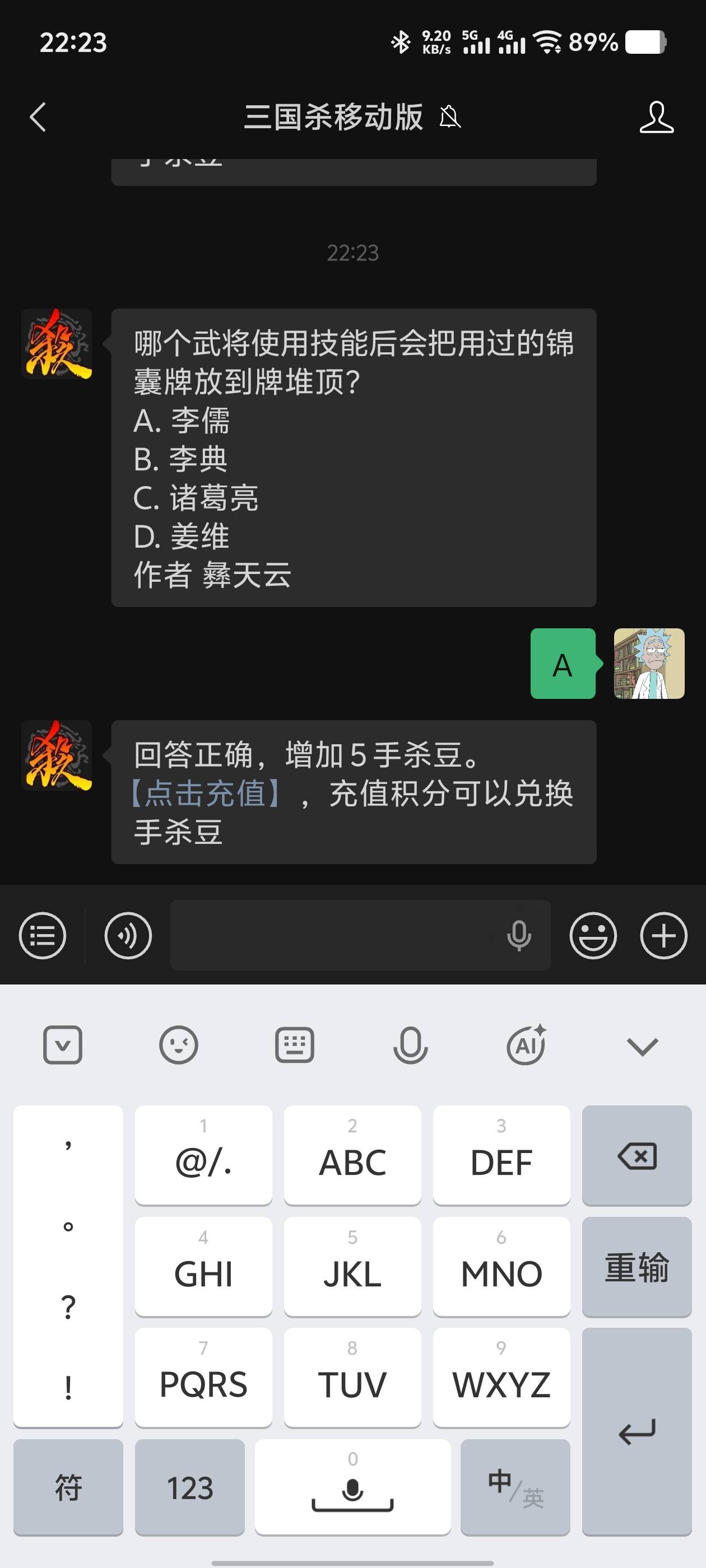This screenshot has width=706, height=1568.
Task: Open the keyboard AI assistant
Action: 526,1046
